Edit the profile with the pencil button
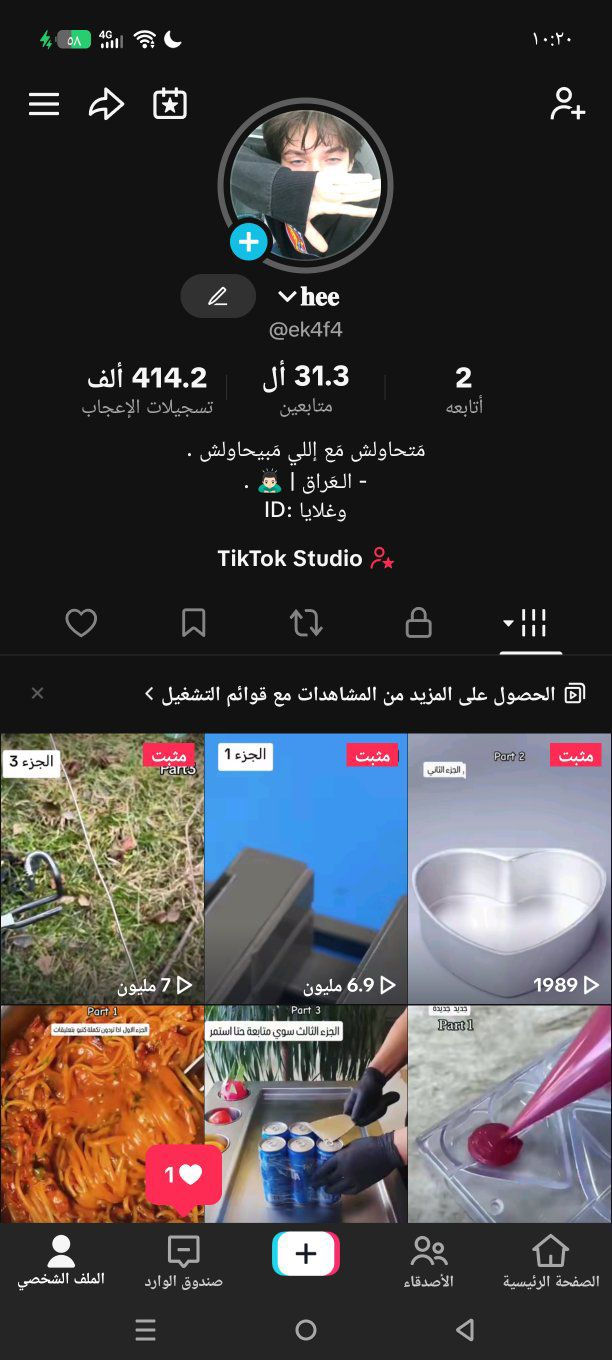The width and height of the screenshot is (612, 1360). [218, 296]
